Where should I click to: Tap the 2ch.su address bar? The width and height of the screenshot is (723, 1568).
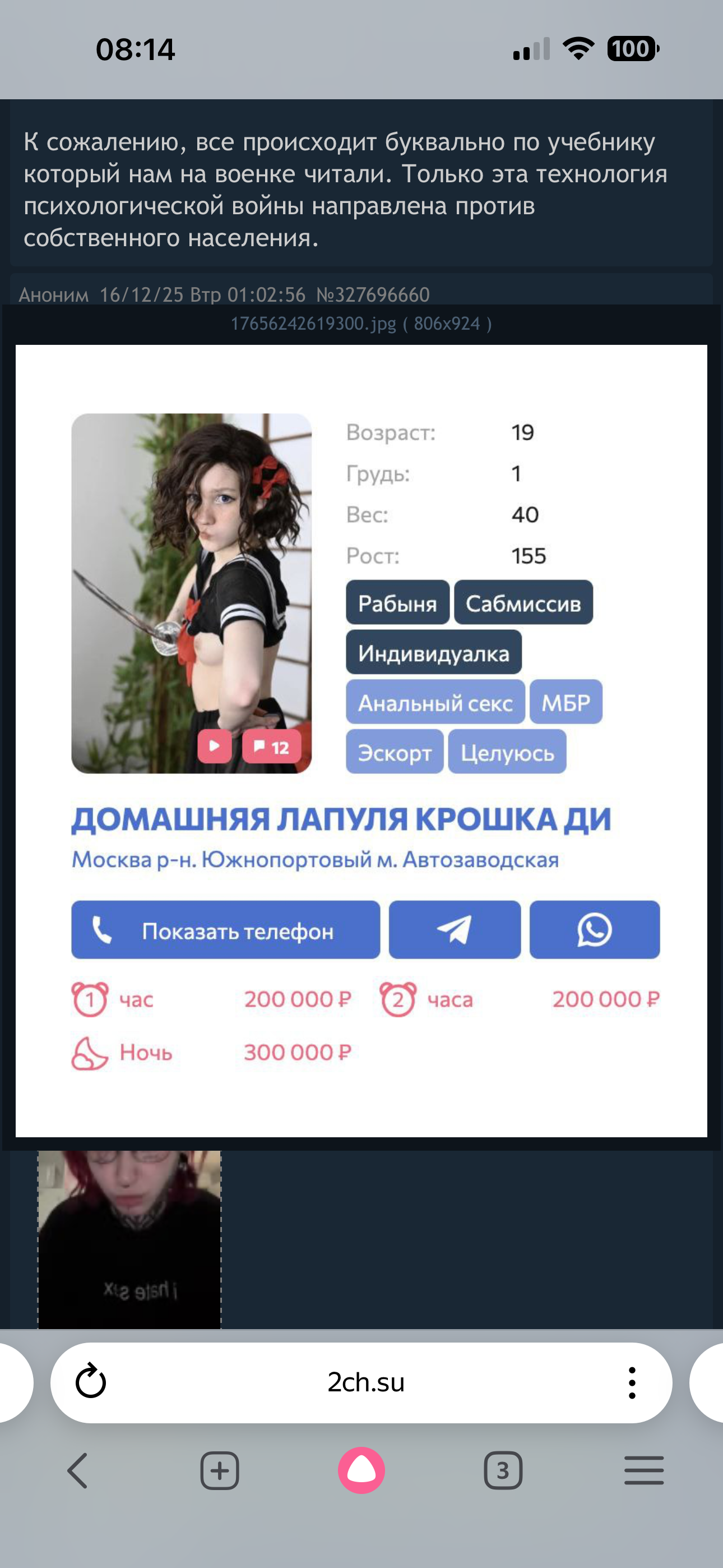tap(365, 1382)
